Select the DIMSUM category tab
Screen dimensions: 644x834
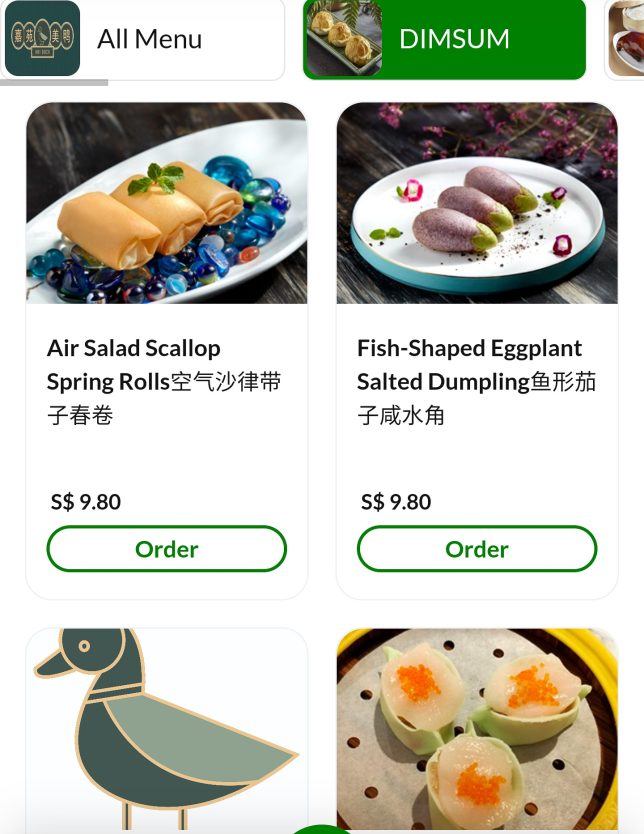(444, 40)
